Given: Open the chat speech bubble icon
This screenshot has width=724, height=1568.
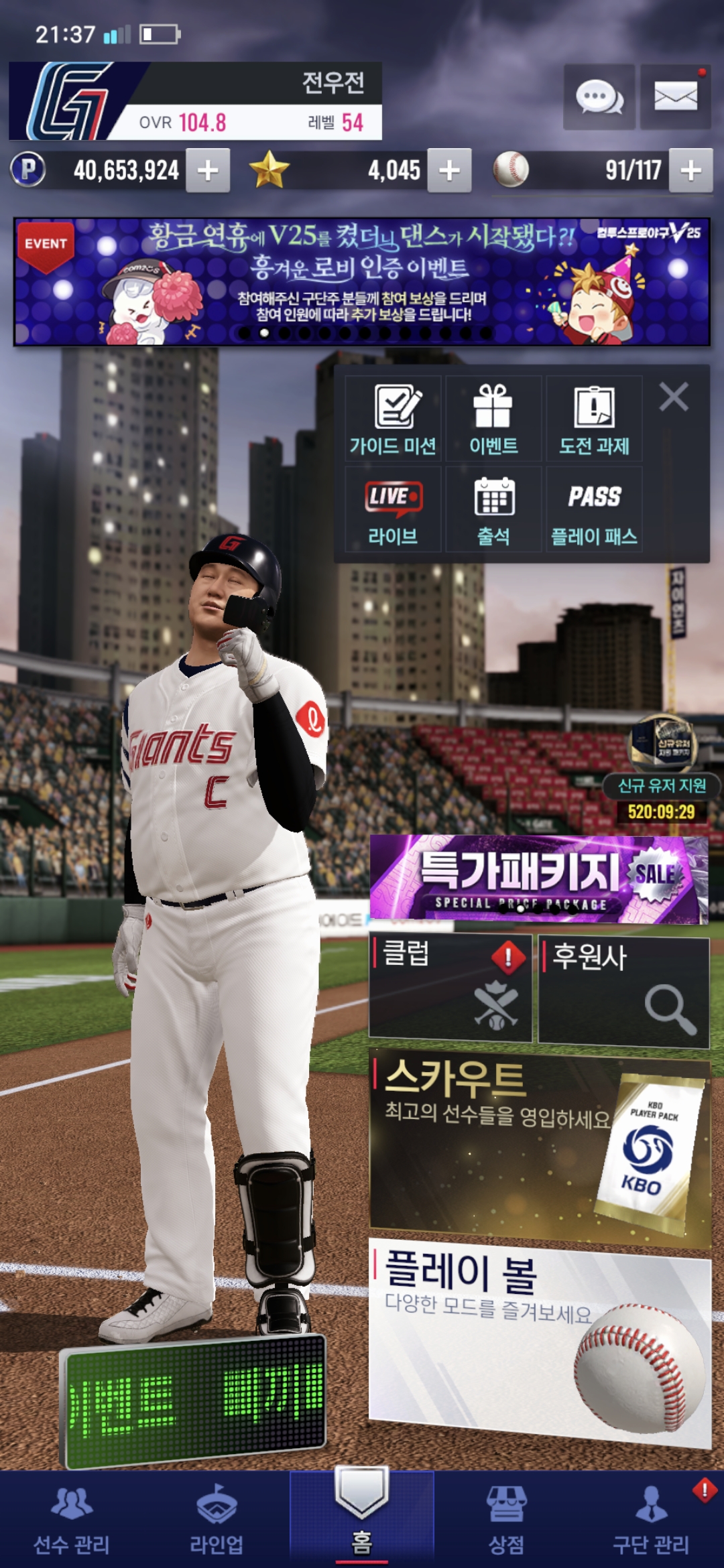Looking at the screenshot, I should [599, 97].
